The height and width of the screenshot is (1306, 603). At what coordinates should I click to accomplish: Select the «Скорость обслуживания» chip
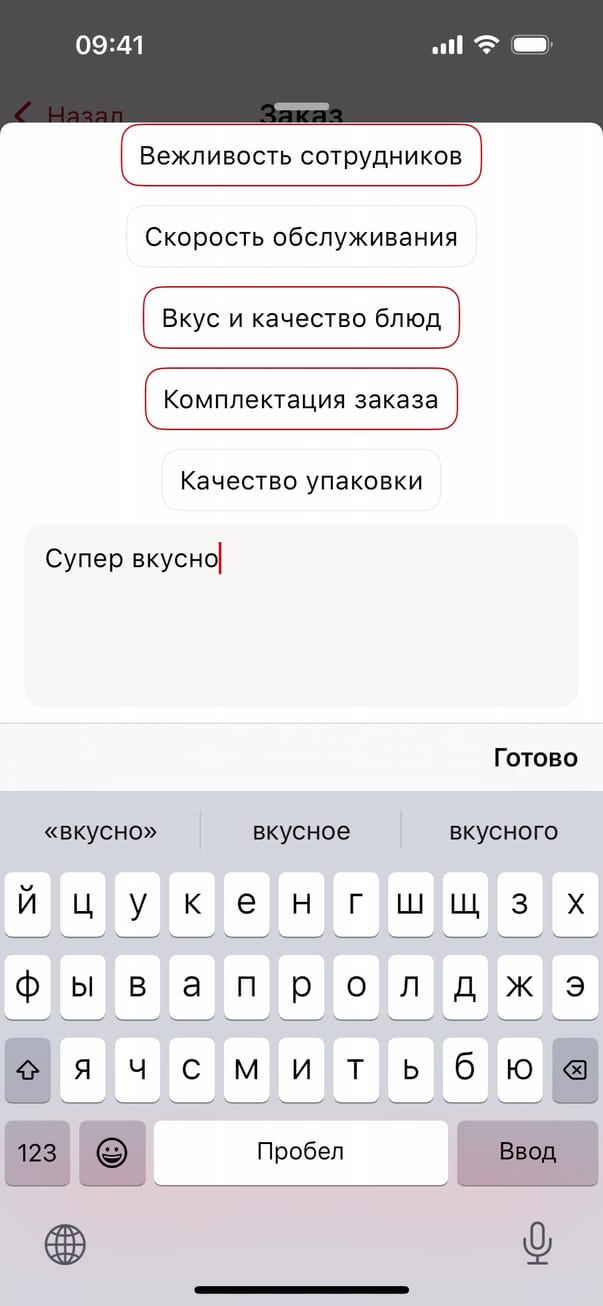pos(301,237)
